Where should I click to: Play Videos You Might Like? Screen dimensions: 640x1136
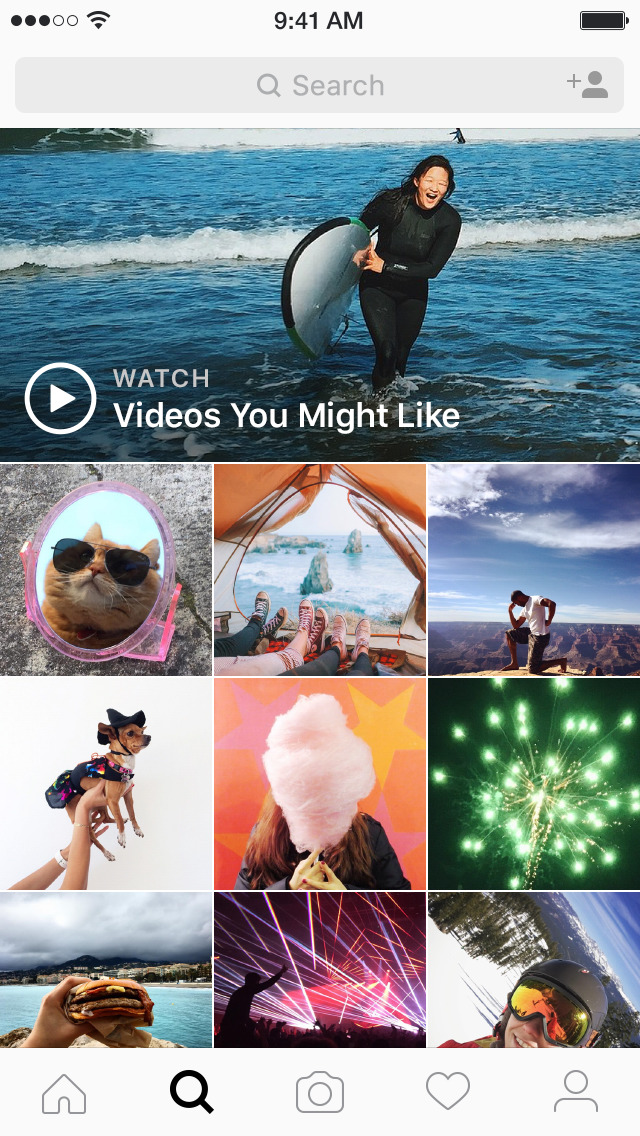60,398
